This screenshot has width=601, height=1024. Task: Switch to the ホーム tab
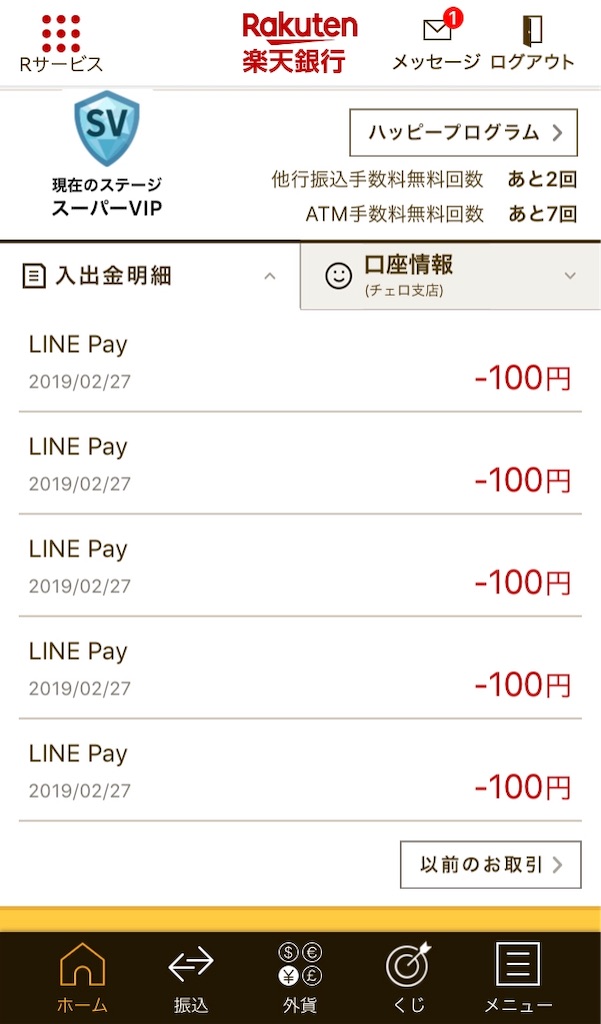(x=82, y=977)
